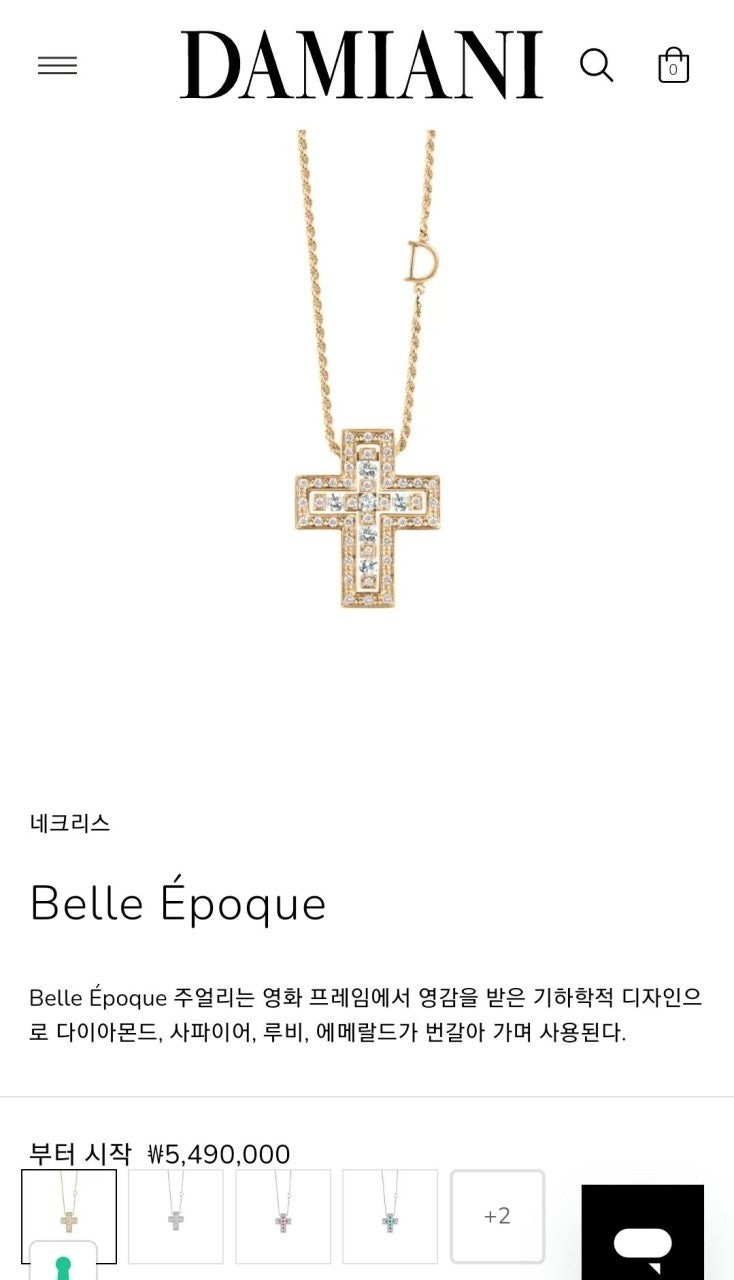Go to the Damiani home page

tap(361, 65)
